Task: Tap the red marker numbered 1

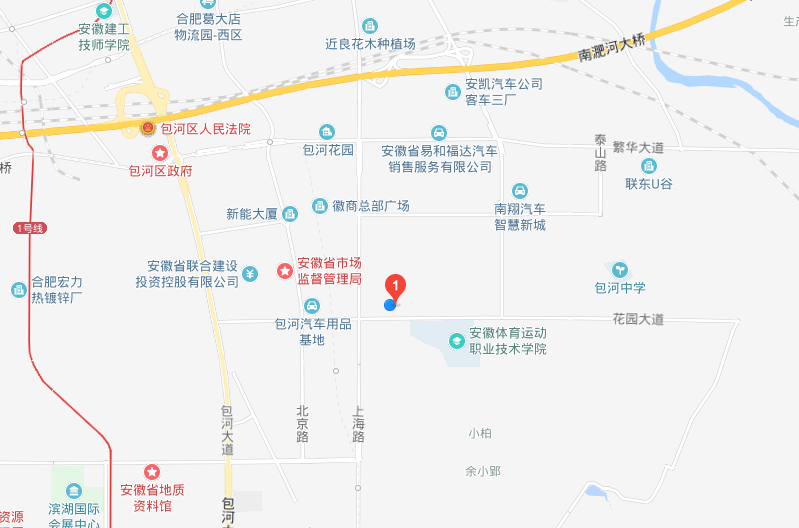Action: [x=396, y=287]
